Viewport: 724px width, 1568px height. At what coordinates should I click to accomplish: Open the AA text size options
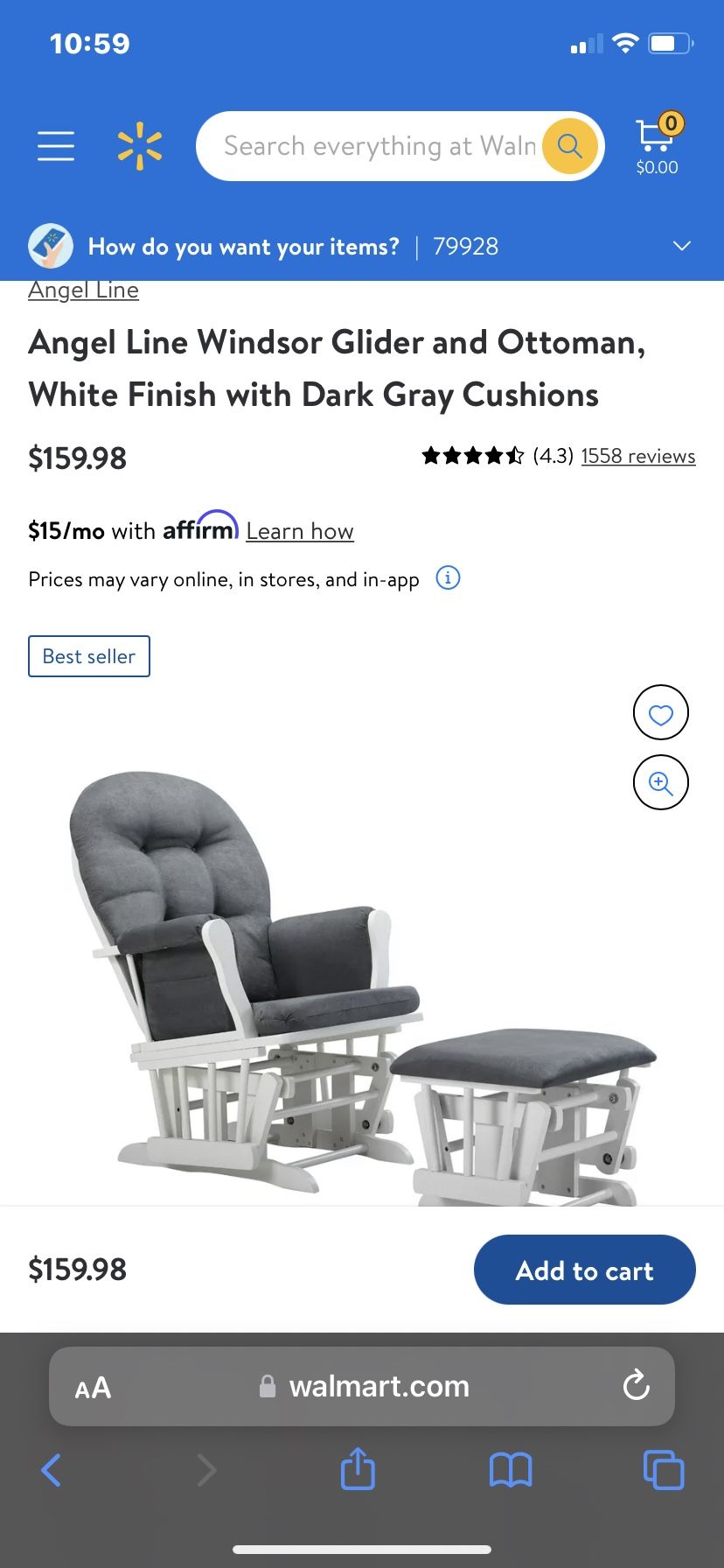(94, 1388)
